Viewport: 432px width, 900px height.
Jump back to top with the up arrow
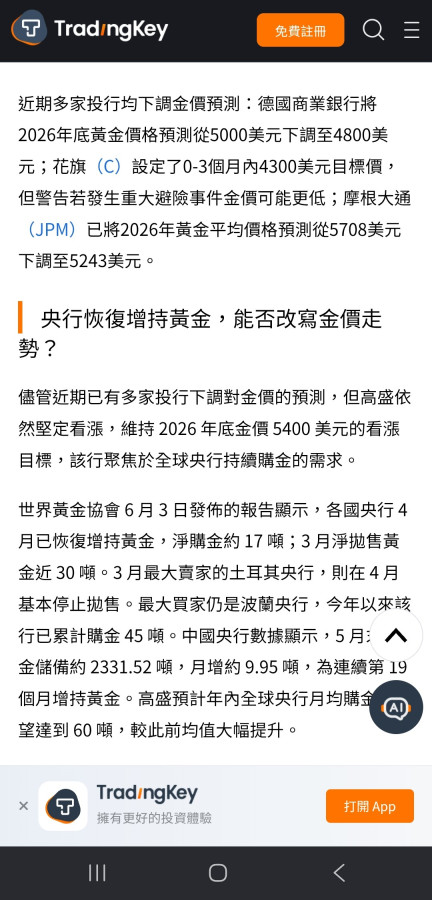pyautogui.click(x=396, y=635)
